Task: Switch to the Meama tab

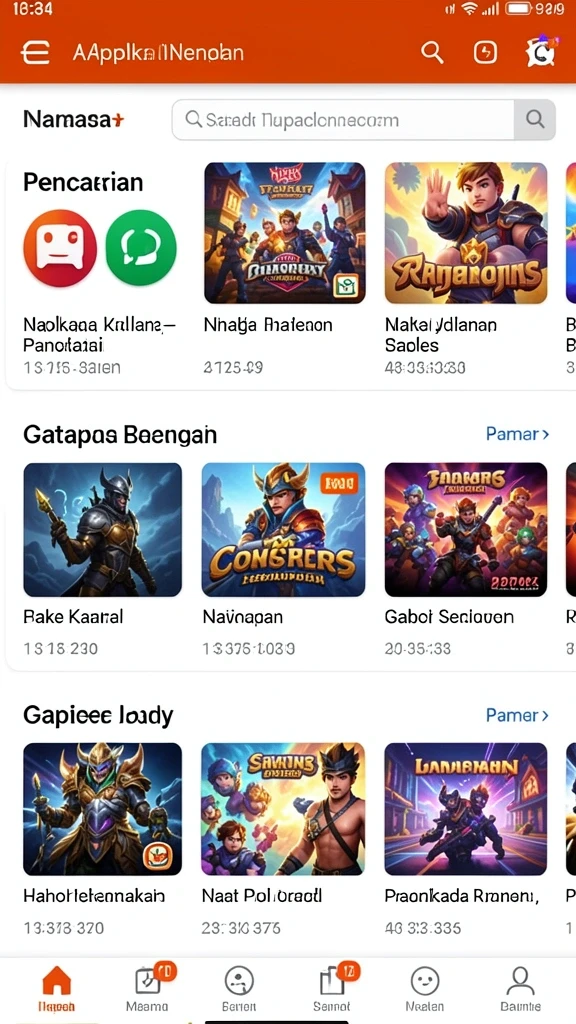Action: pos(148,988)
